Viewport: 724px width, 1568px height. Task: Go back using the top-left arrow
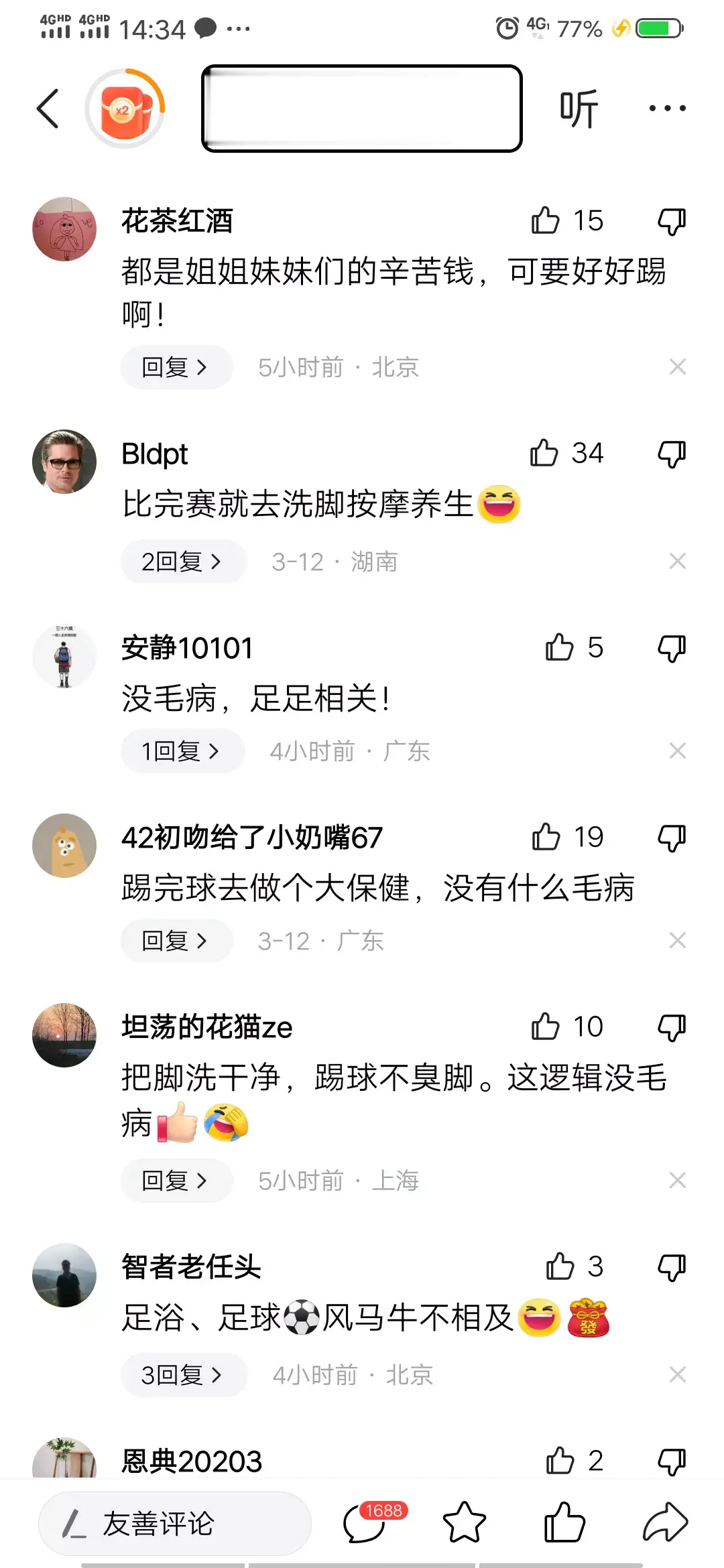pos(48,109)
